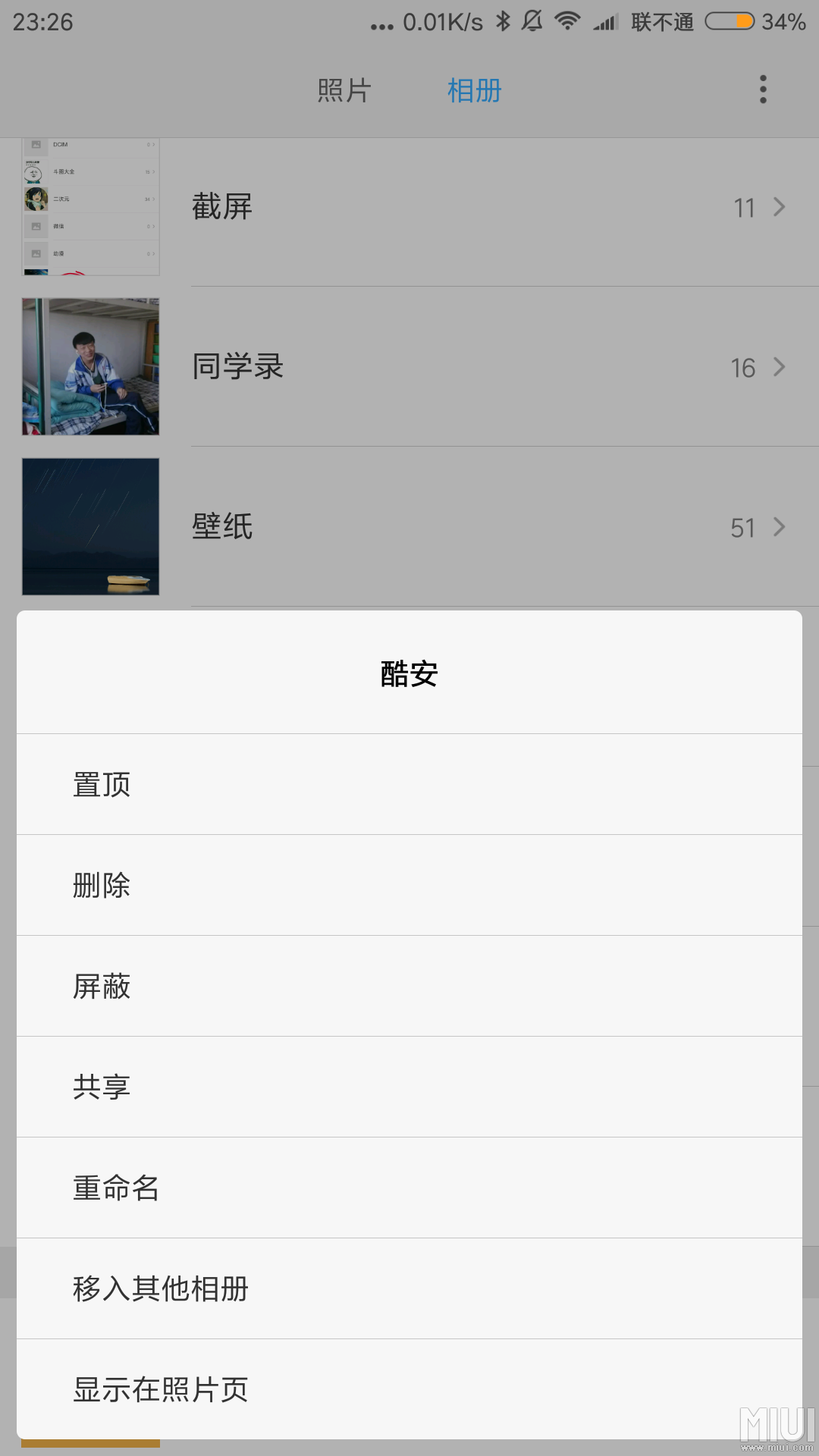The height and width of the screenshot is (1456, 819).
Task: Open the 壁纸 album
Action: (485, 527)
